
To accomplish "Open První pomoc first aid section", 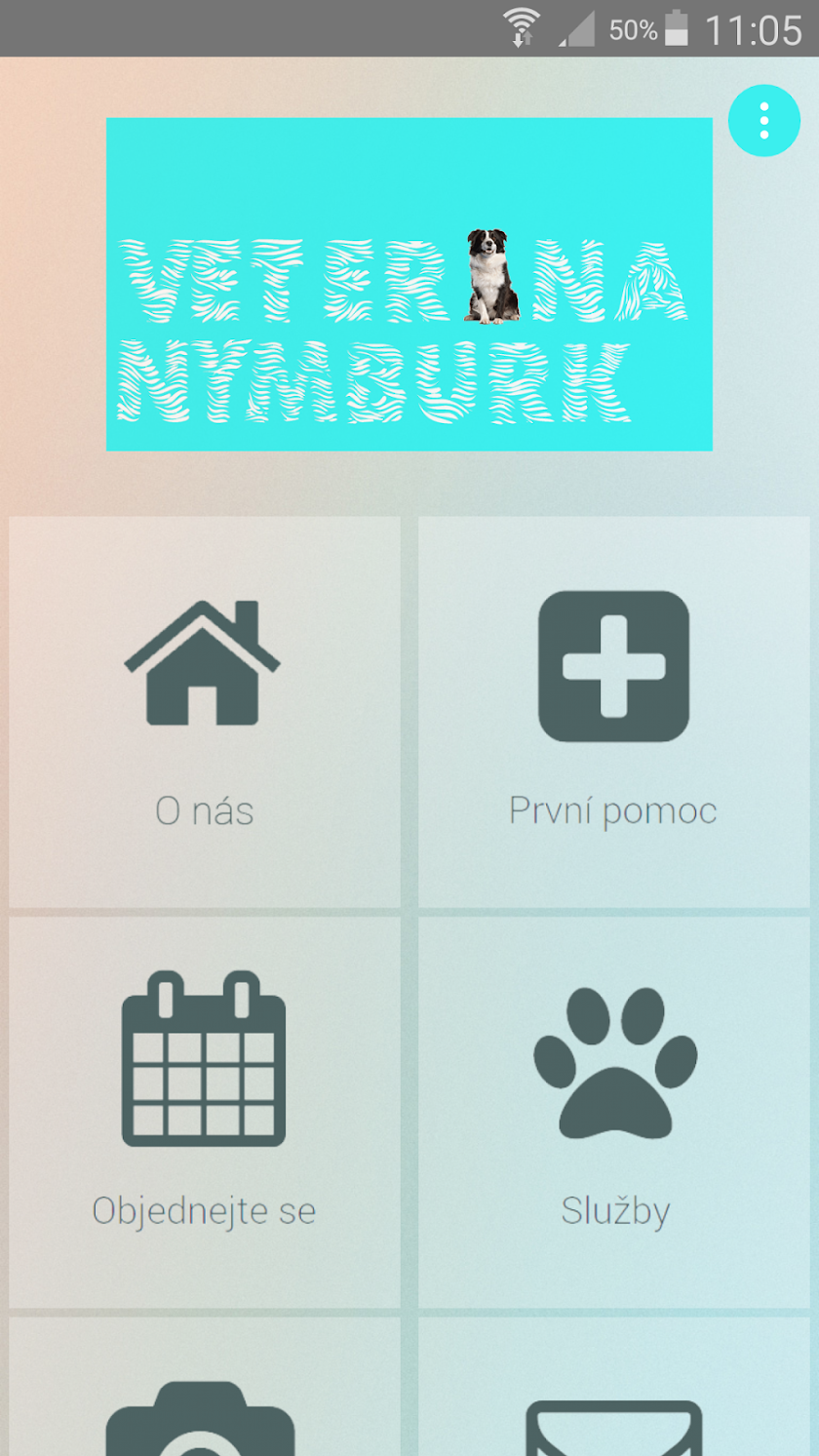I will pos(613,712).
